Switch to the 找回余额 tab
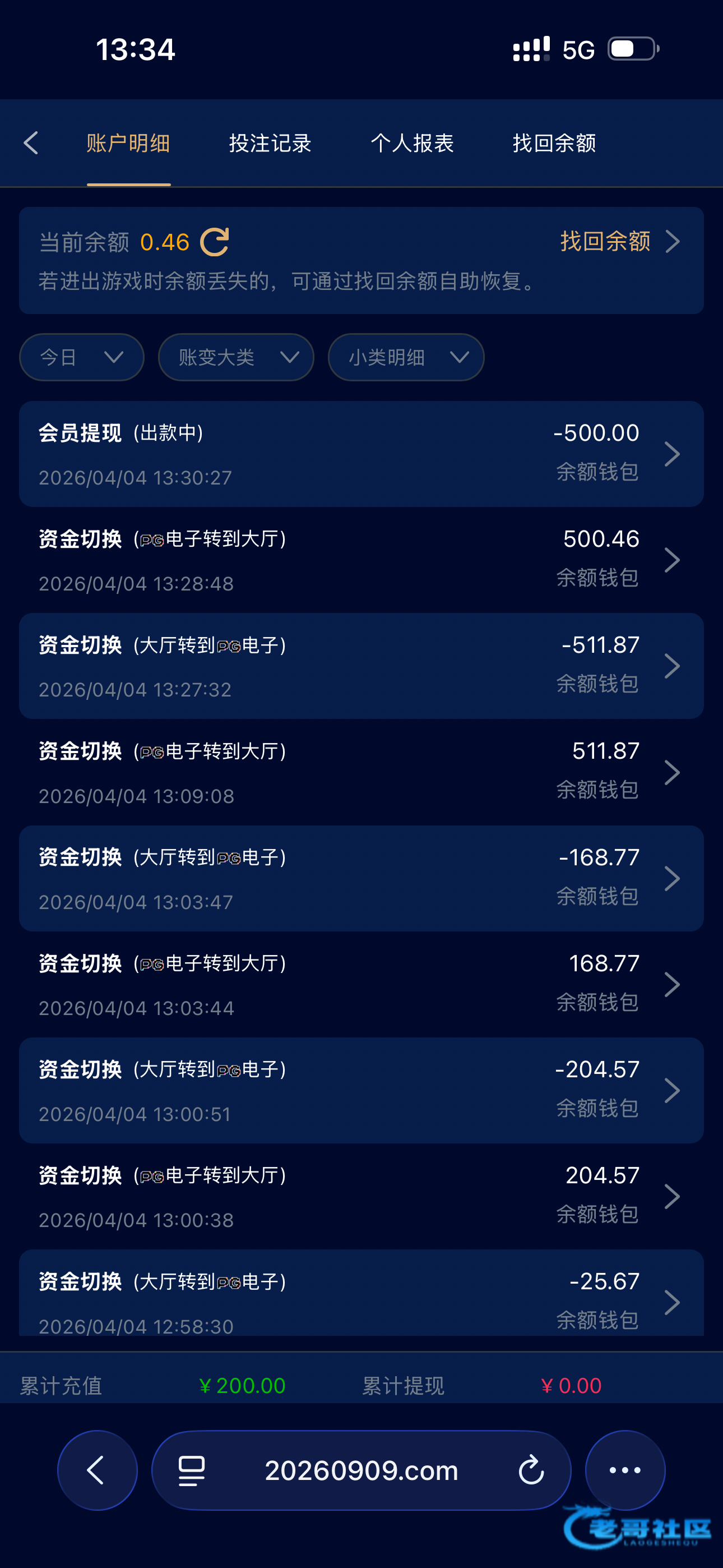The height and width of the screenshot is (1568, 723). click(554, 143)
